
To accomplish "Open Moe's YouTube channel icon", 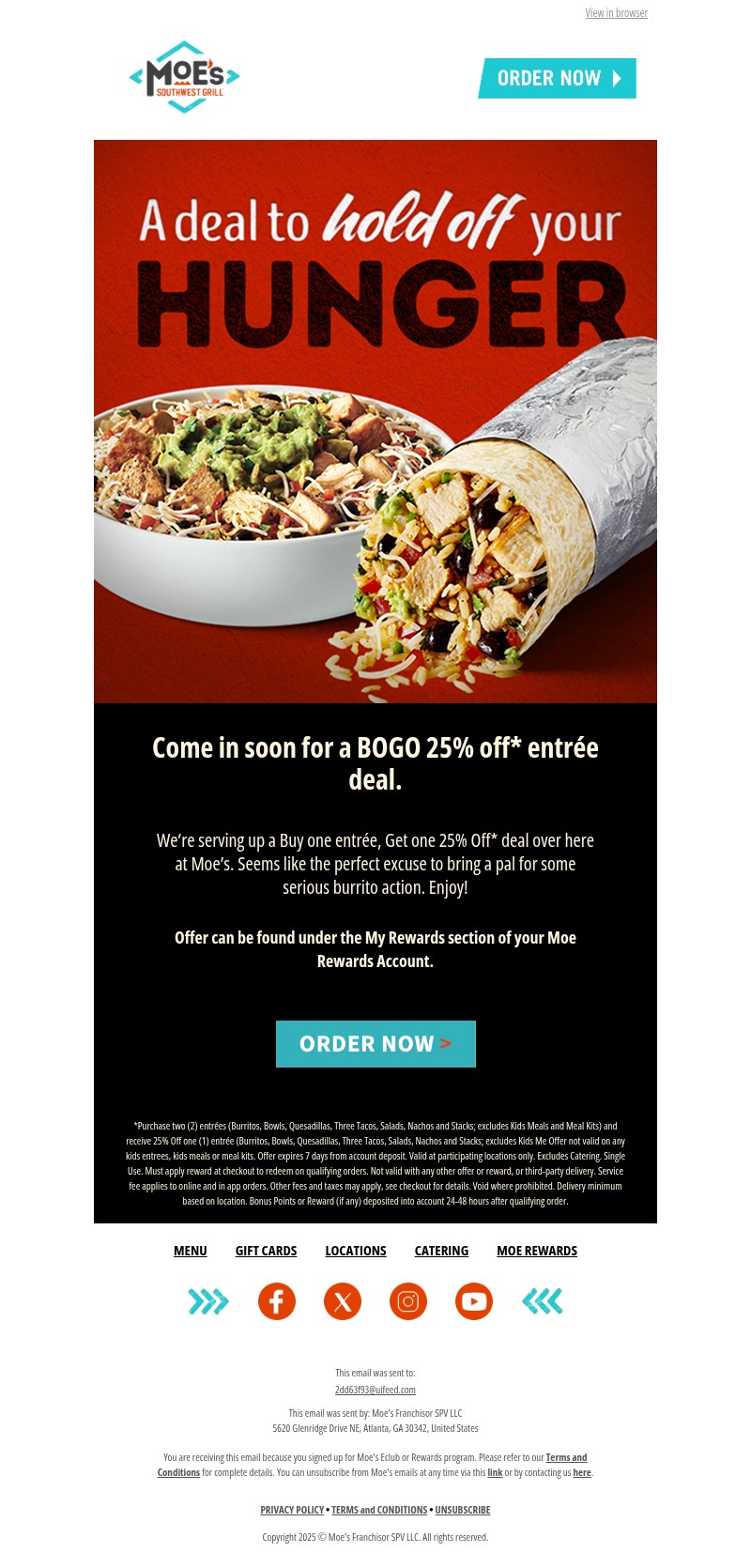I will pos(474,1301).
